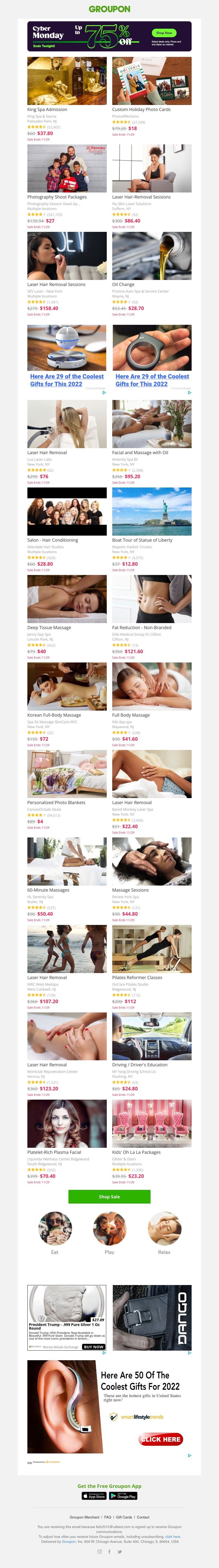The image size is (219, 1568).
Task: Get the app on Google Play
Action: pos(123,1496)
